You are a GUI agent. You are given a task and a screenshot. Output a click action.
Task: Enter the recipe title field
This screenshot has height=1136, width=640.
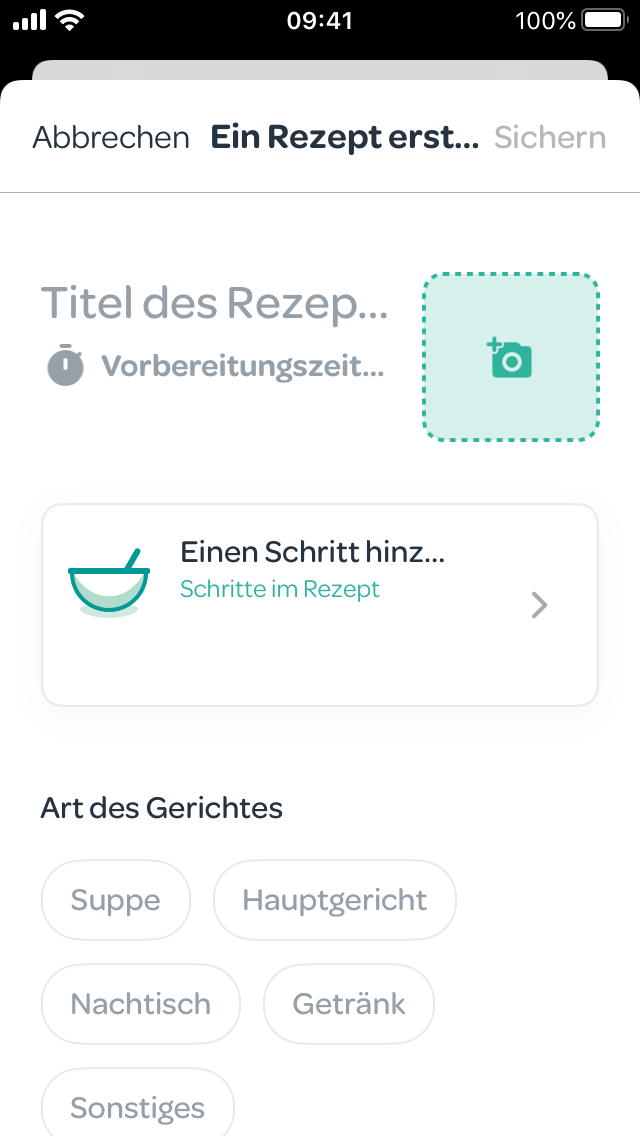(215, 303)
